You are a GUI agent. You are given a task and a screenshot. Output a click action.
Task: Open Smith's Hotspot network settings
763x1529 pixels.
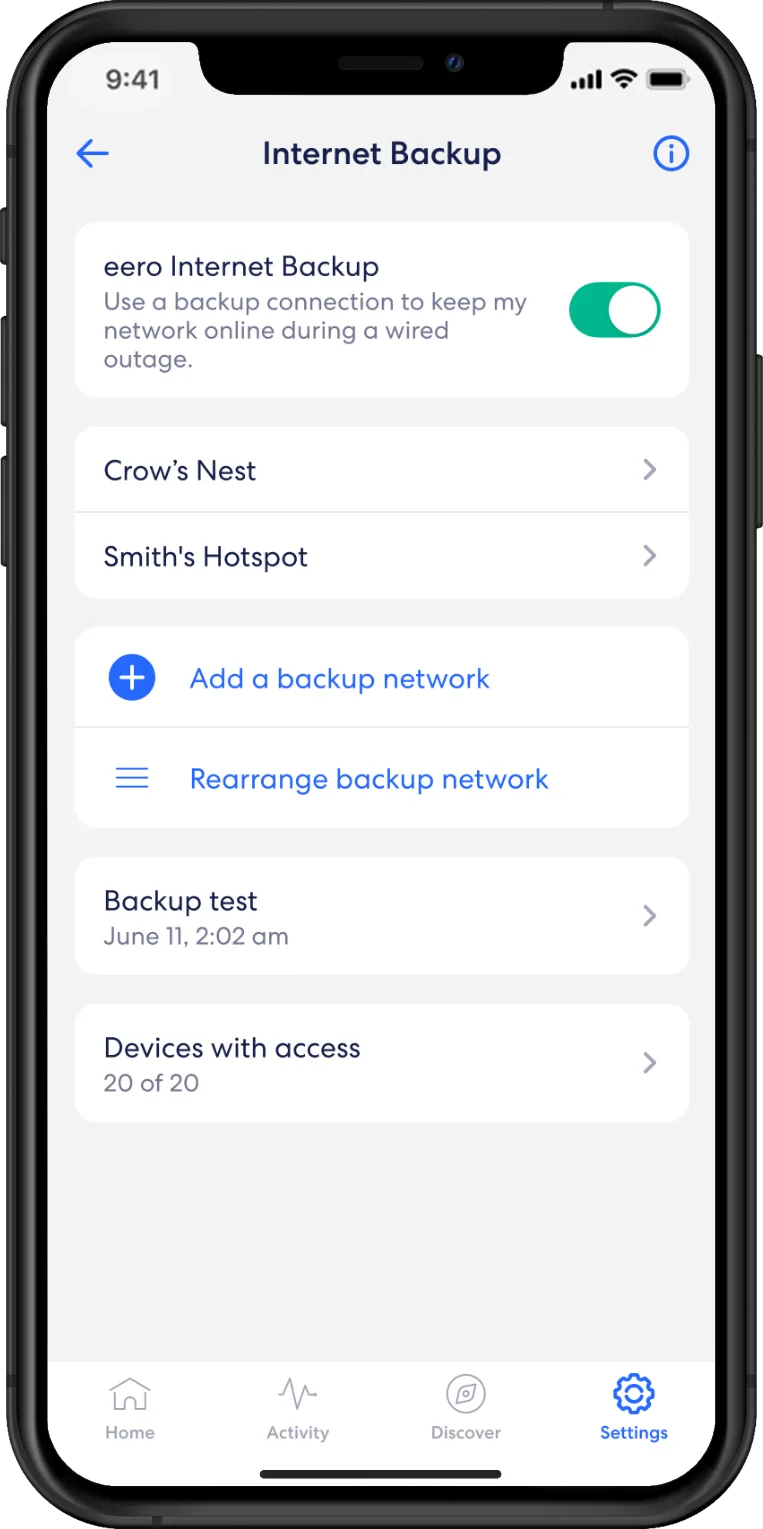click(x=381, y=556)
